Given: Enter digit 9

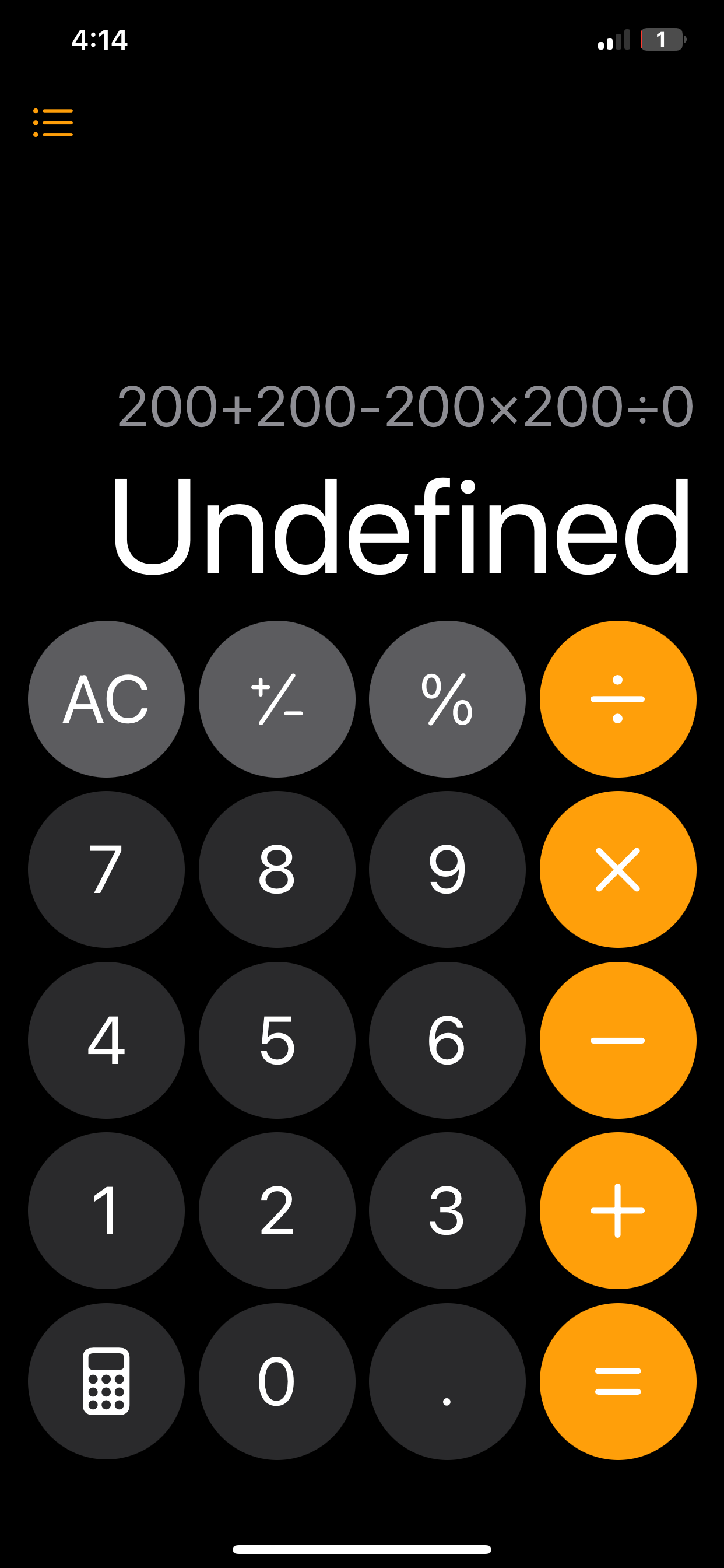Looking at the screenshot, I should [447, 869].
